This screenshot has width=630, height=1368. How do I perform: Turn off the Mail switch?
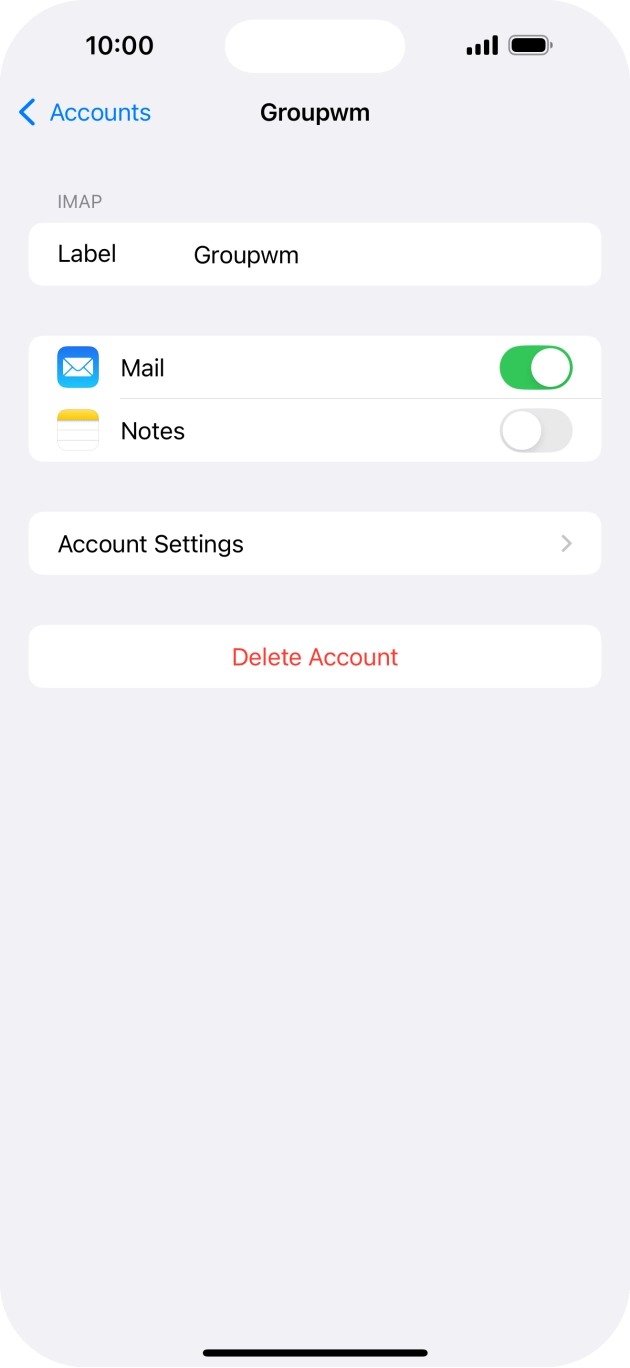click(x=535, y=368)
